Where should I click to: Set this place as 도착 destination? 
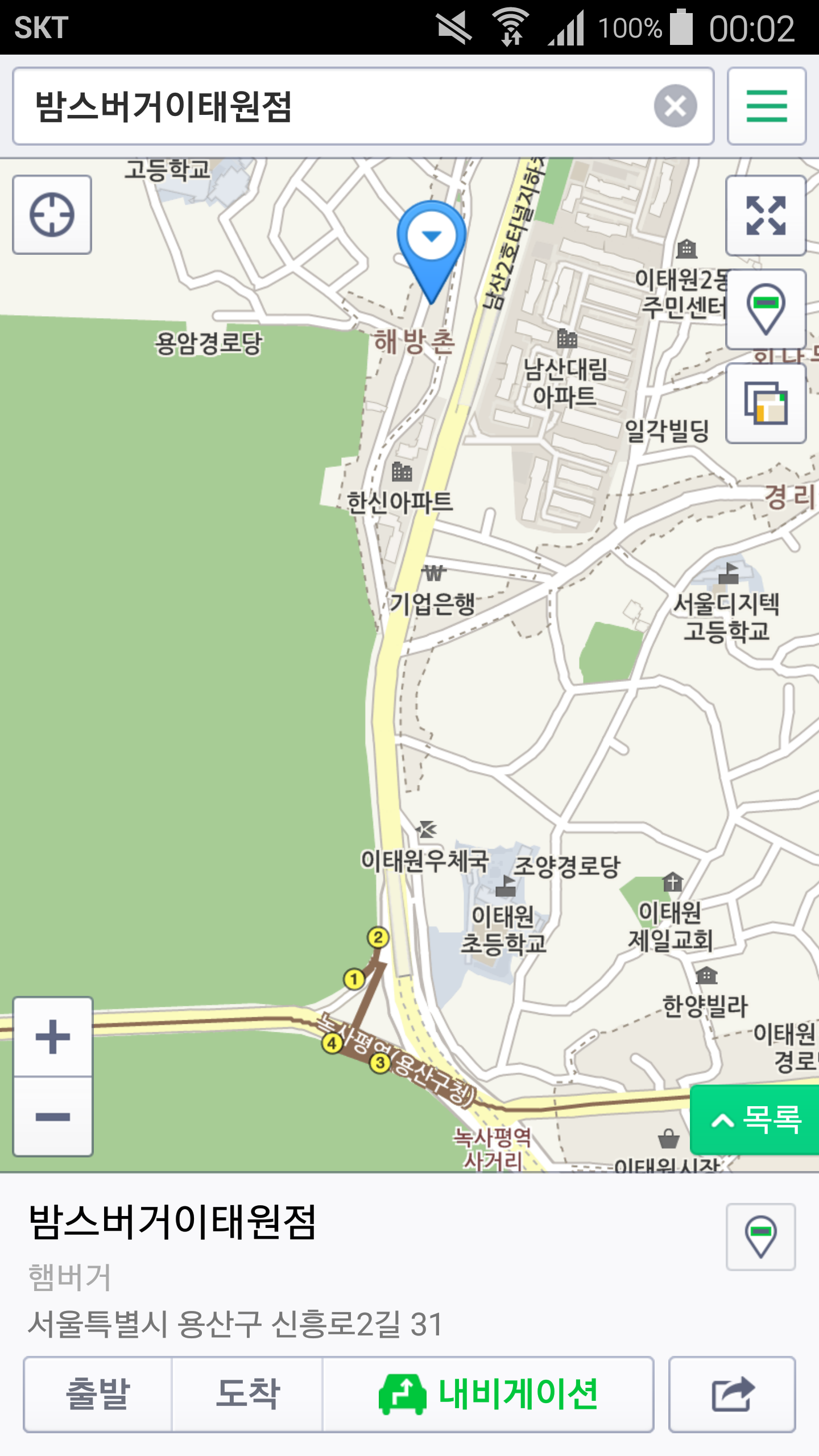coord(247,1394)
